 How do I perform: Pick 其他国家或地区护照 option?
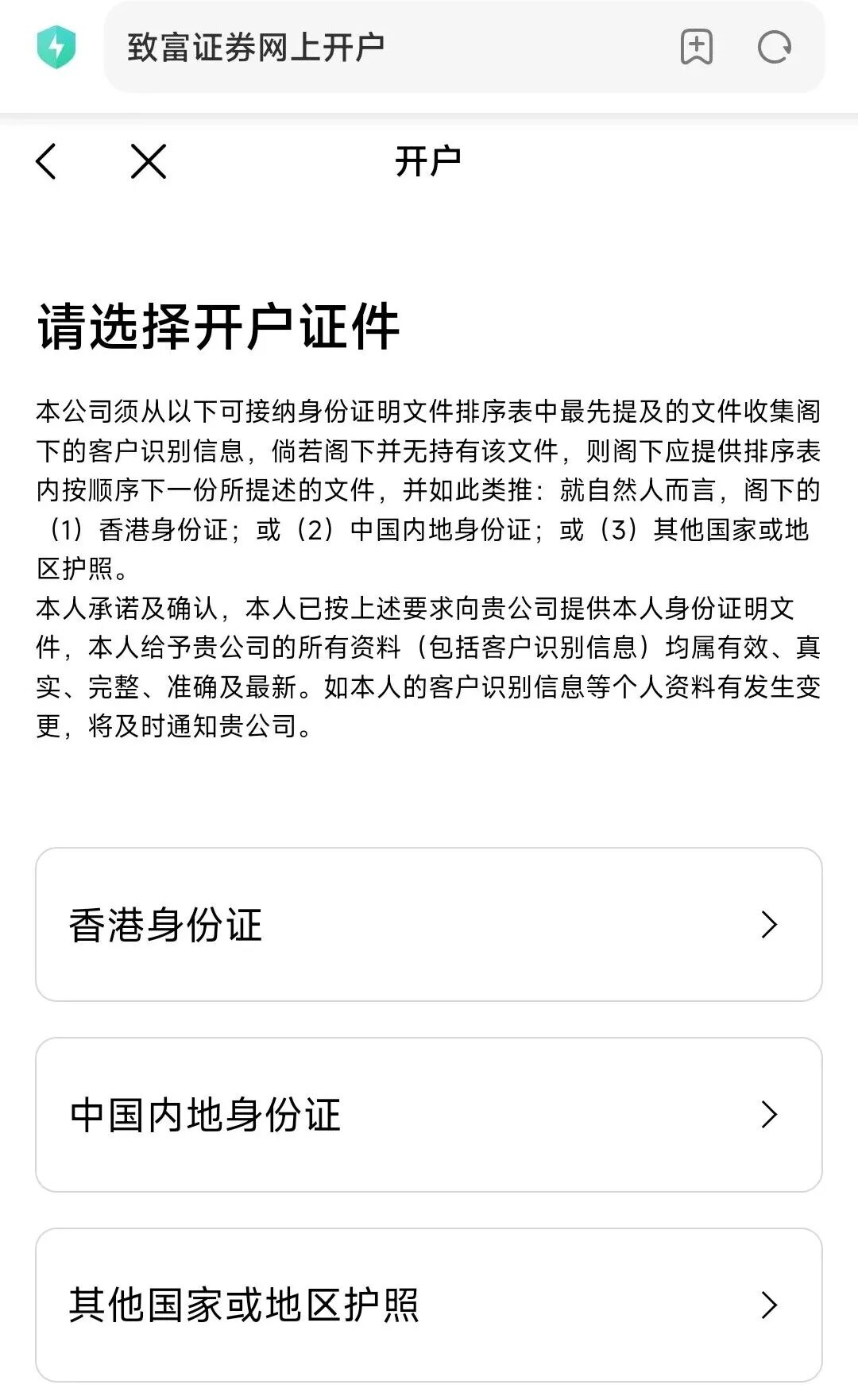[429, 1304]
